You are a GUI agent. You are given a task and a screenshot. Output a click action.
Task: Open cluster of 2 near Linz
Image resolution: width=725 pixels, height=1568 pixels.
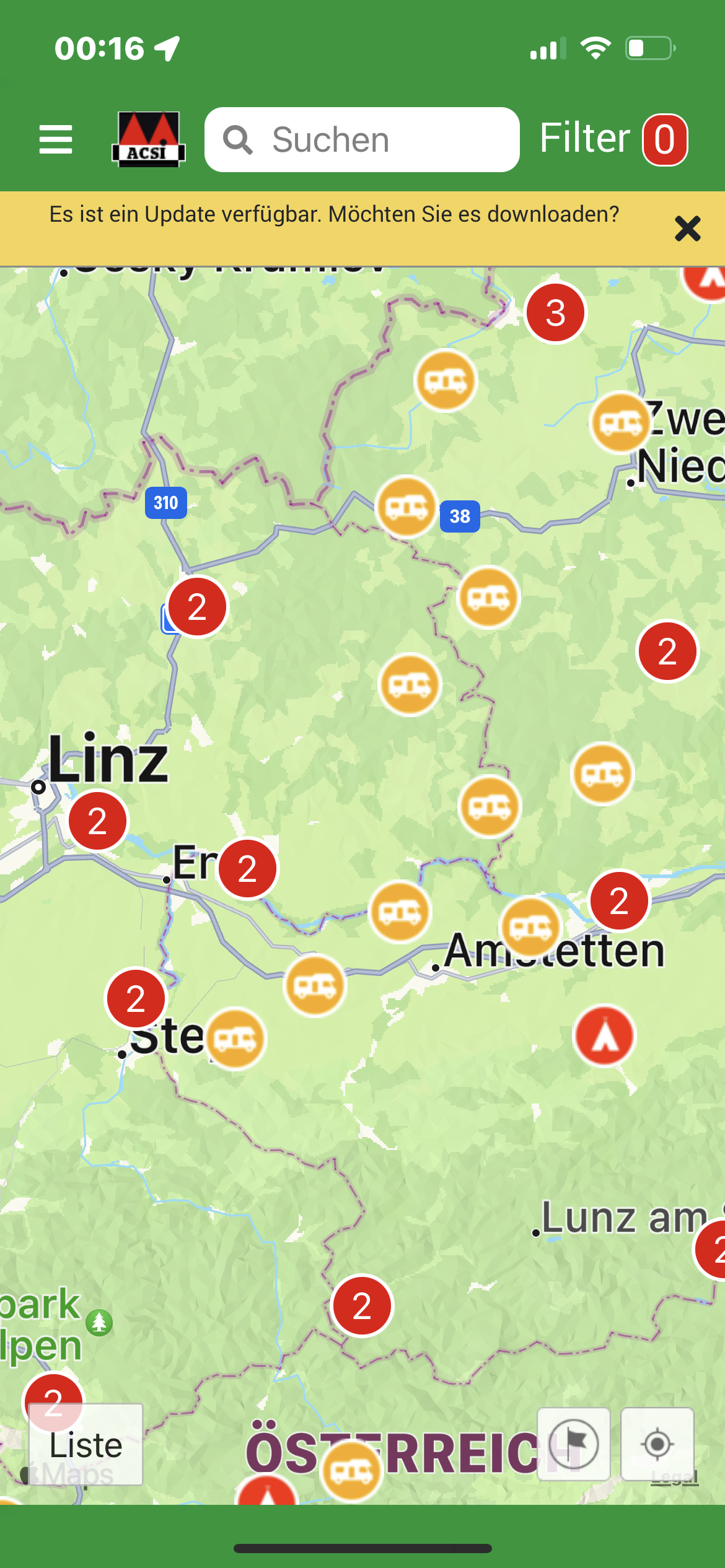98,822
